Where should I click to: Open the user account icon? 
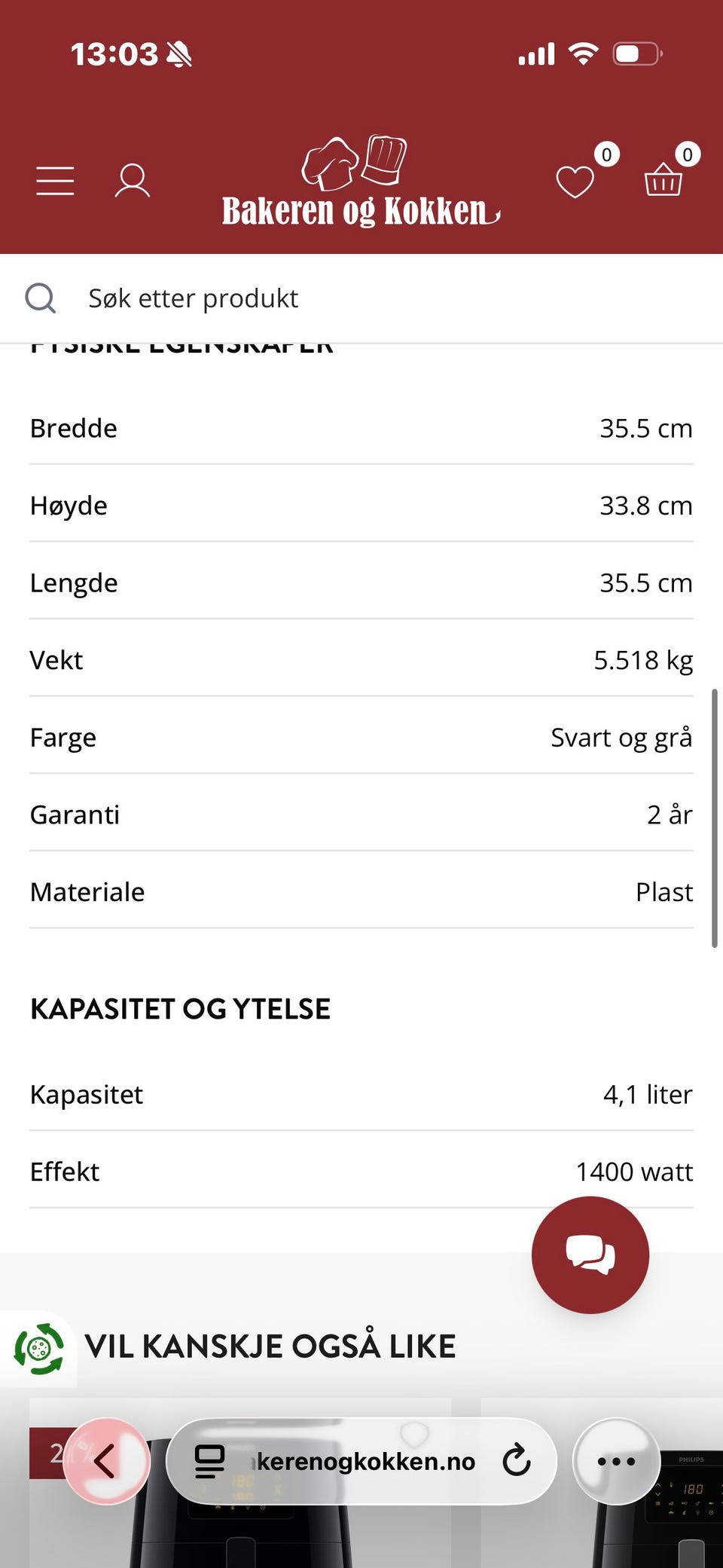point(132,181)
